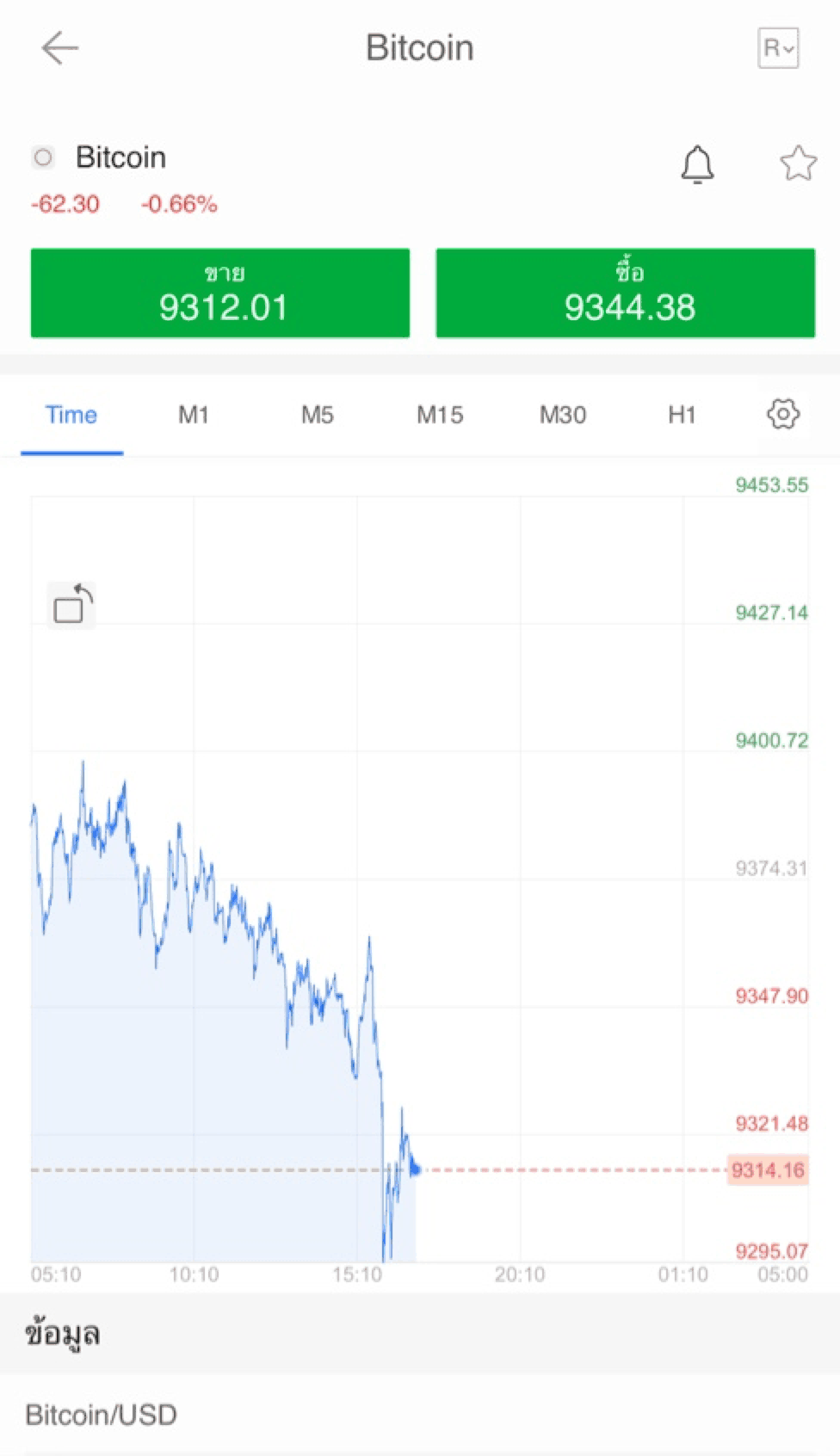The image size is (840, 1456).
Task: Switch to the Time chart tab
Action: pos(71,416)
